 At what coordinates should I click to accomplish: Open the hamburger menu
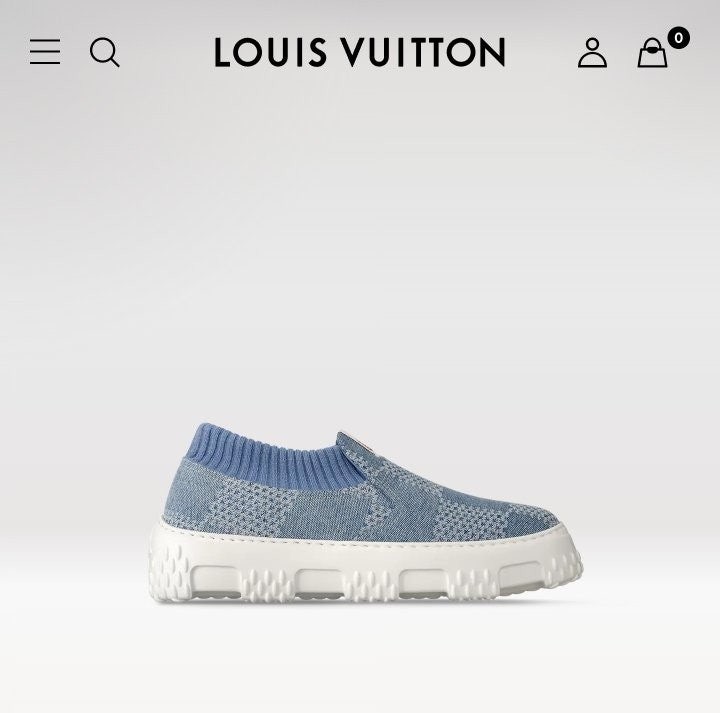pos(45,52)
